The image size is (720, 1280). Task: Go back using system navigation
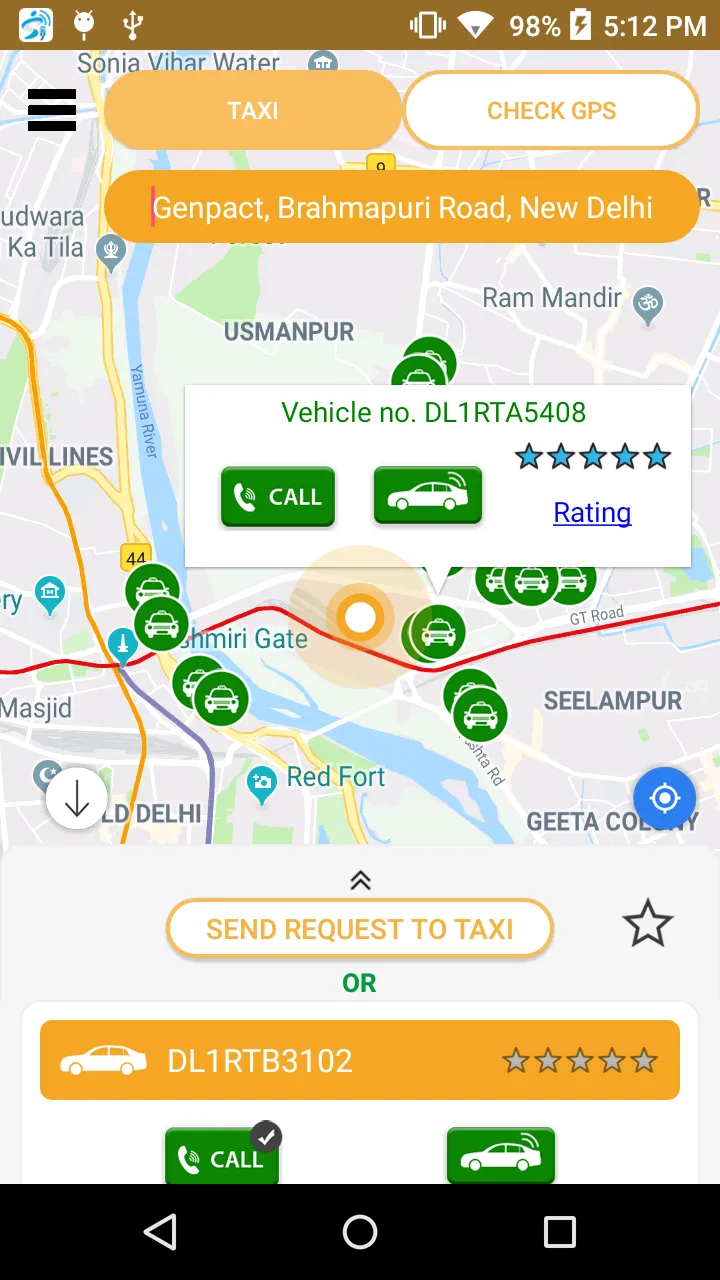click(160, 1232)
